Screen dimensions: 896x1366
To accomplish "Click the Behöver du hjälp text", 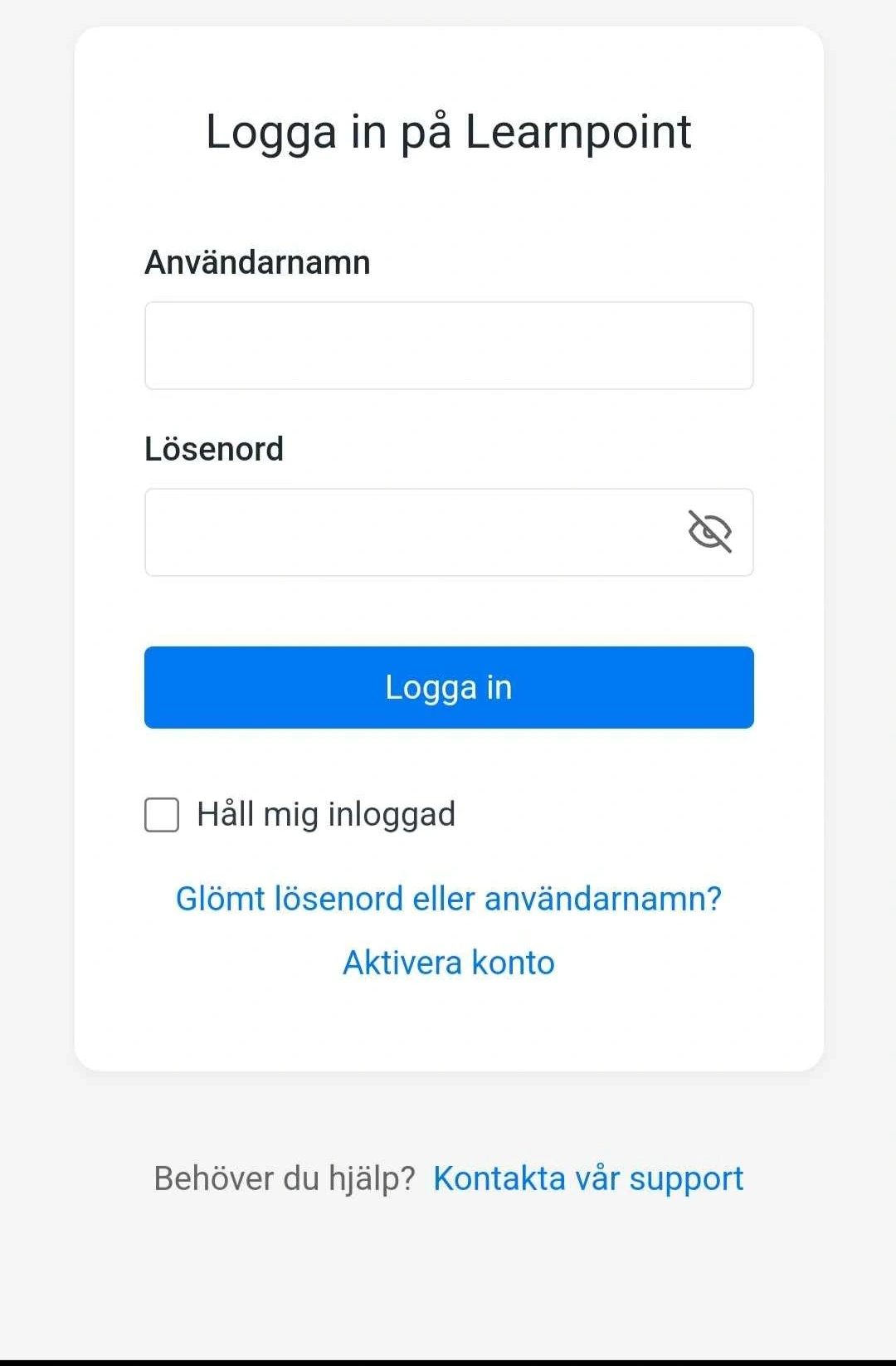I will 285,1178.
